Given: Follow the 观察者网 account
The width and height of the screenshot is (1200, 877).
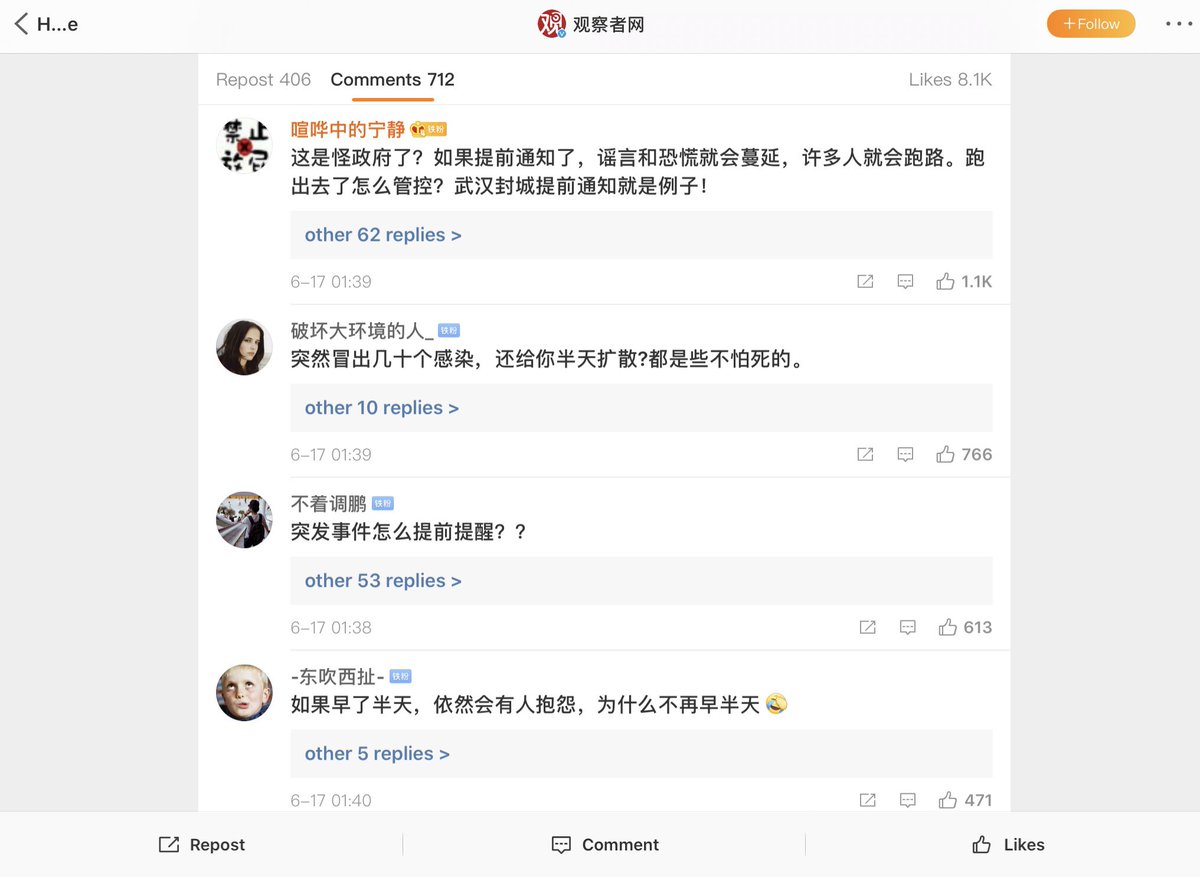Looking at the screenshot, I should pyautogui.click(x=1090, y=24).
